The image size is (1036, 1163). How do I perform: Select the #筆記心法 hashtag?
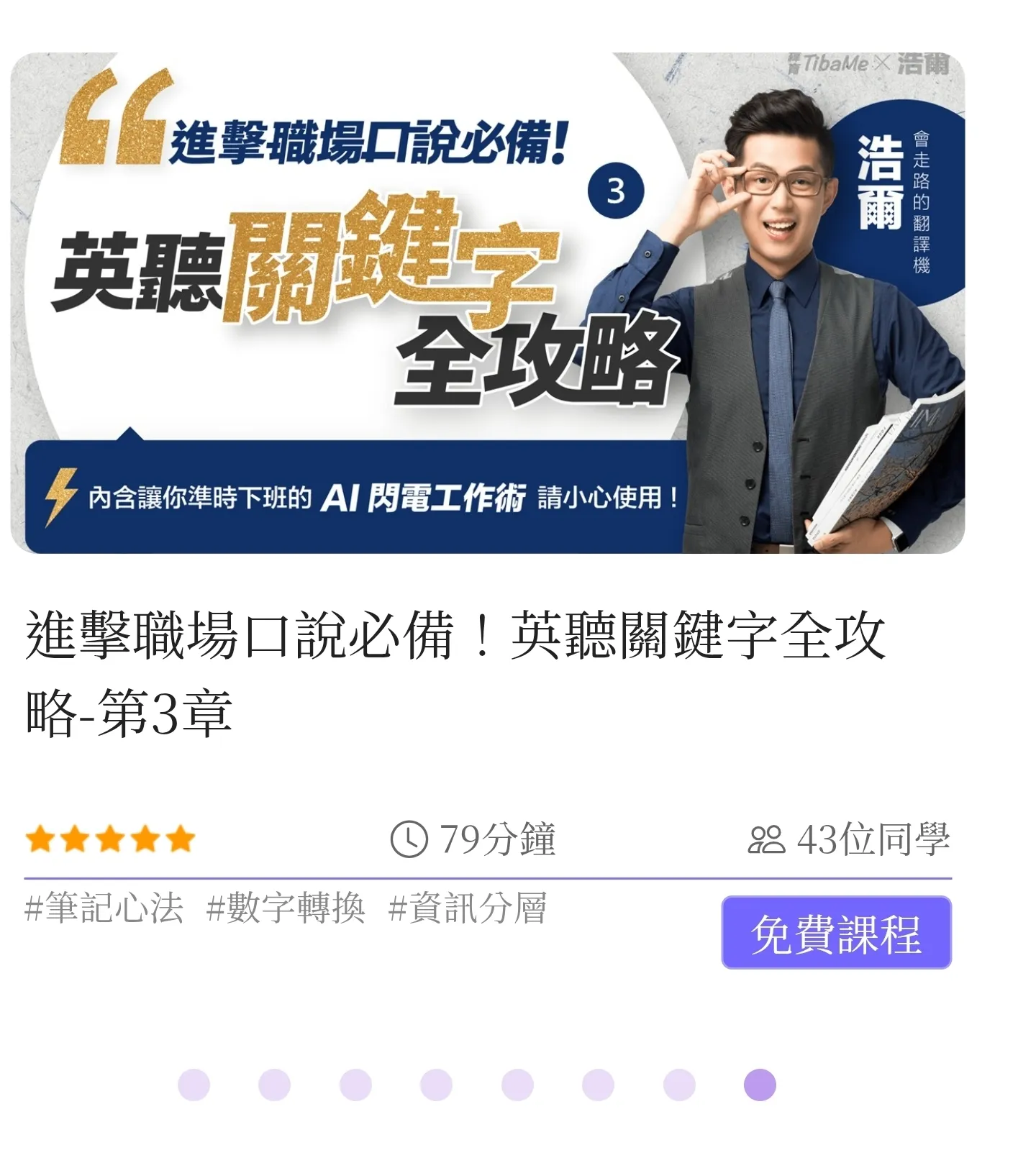pyautogui.click(x=104, y=908)
